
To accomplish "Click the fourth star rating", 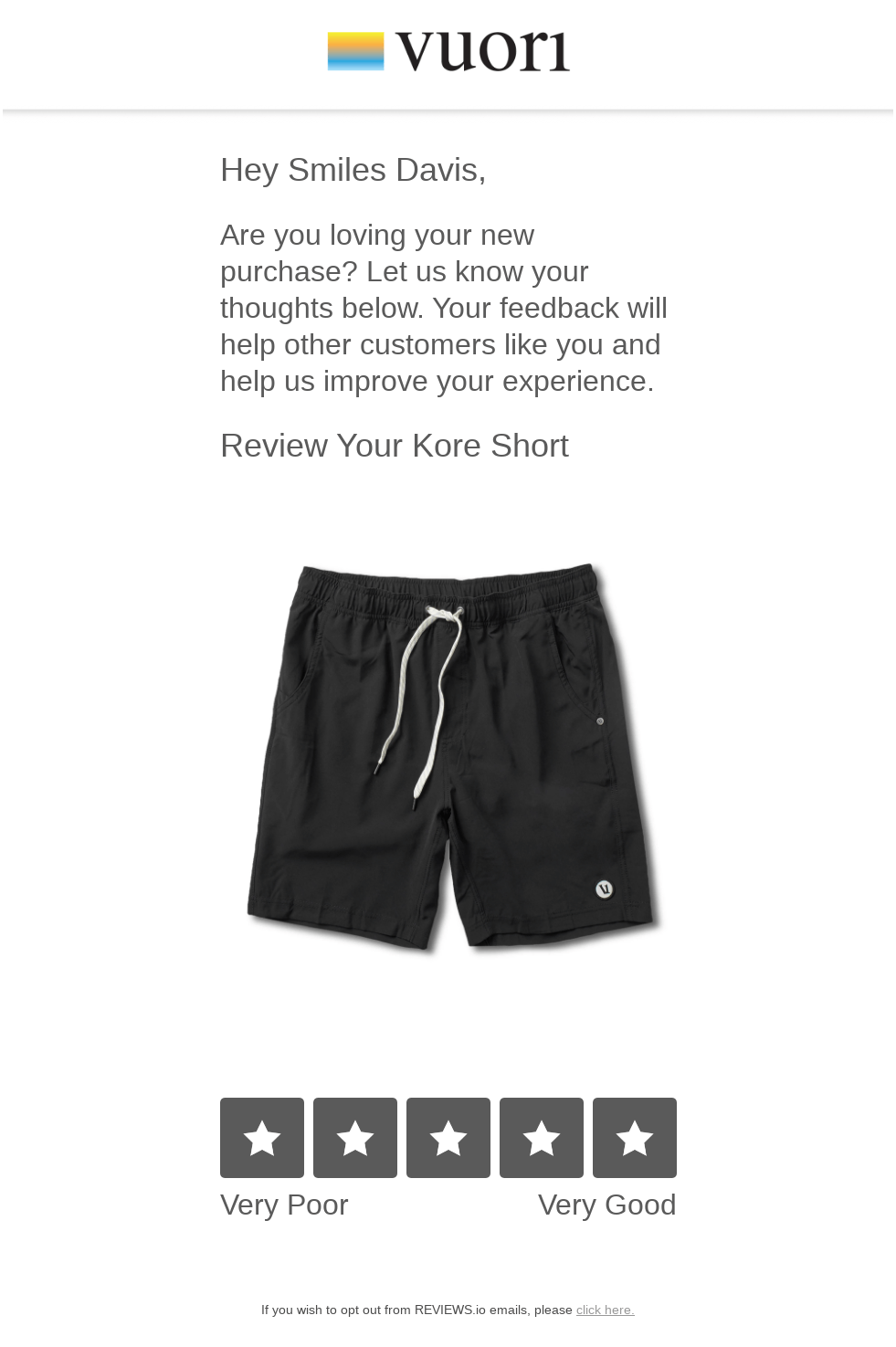I will click(x=542, y=1137).
